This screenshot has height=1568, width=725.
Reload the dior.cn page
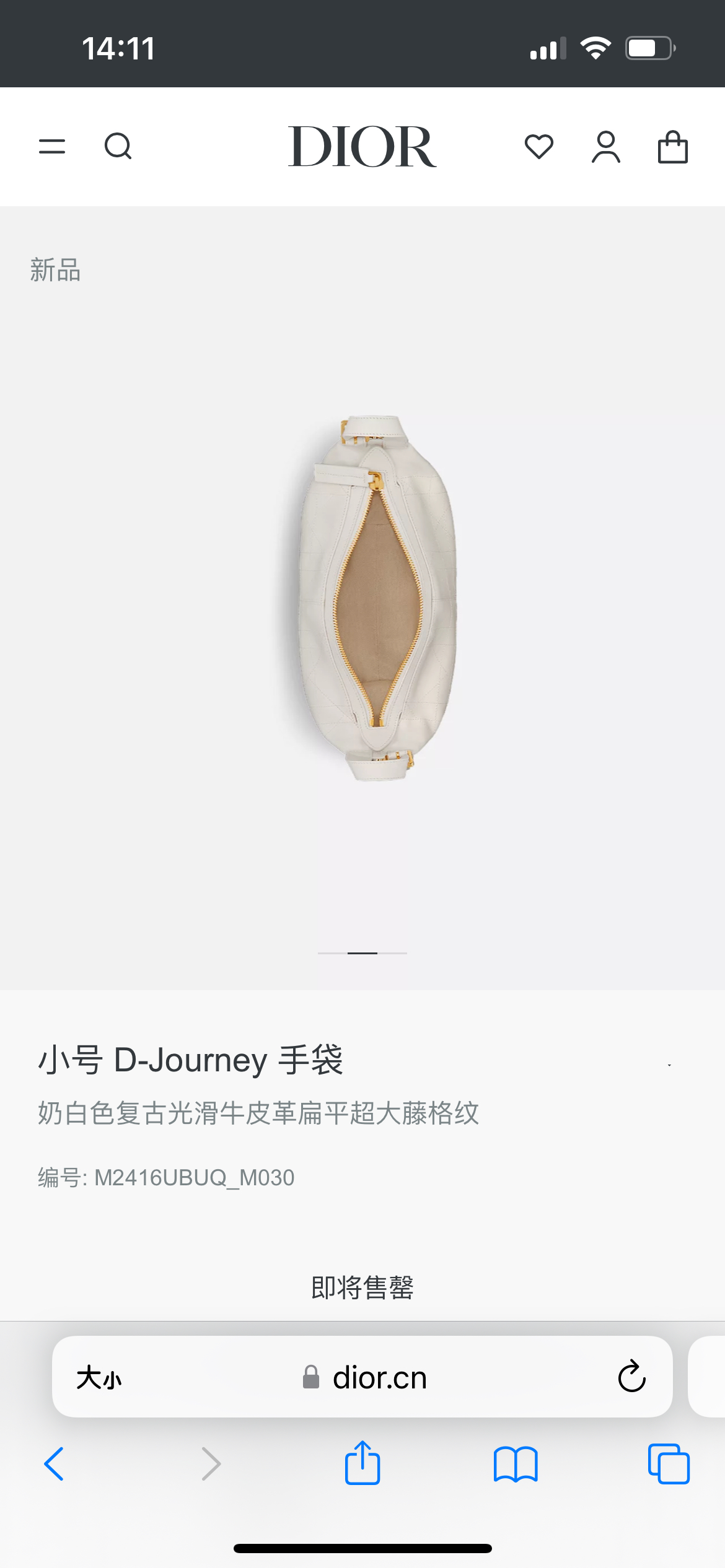[631, 1377]
